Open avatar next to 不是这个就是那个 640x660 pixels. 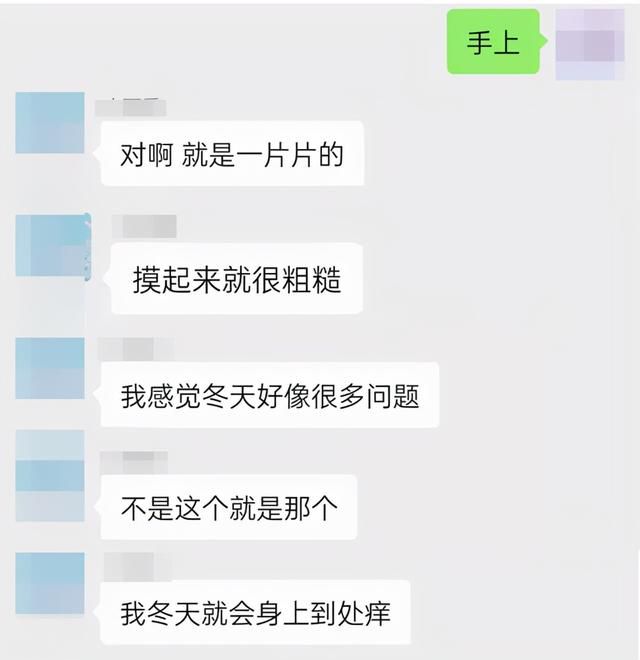point(50,475)
